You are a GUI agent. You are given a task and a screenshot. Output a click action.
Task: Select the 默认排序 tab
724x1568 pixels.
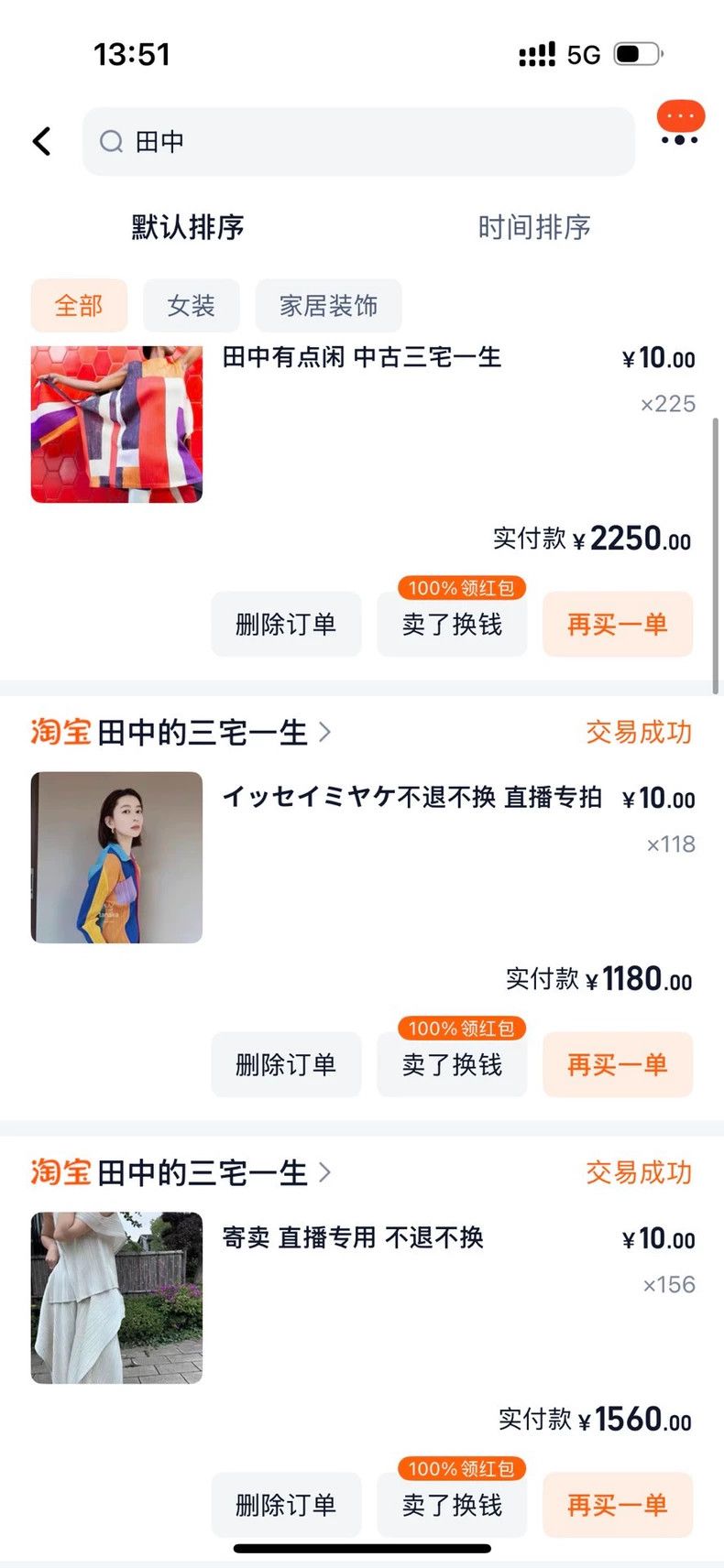point(188,226)
